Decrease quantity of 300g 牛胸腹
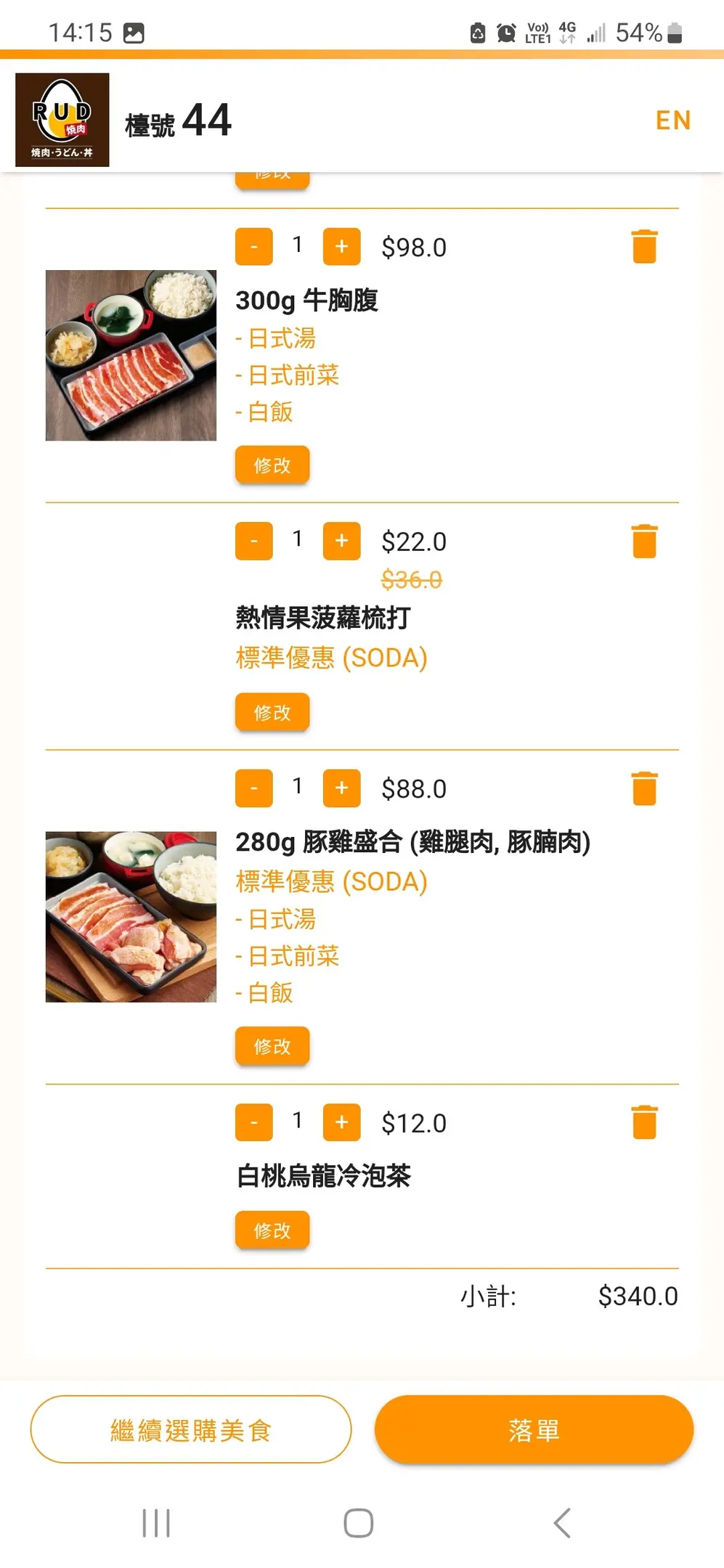 [254, 247]
